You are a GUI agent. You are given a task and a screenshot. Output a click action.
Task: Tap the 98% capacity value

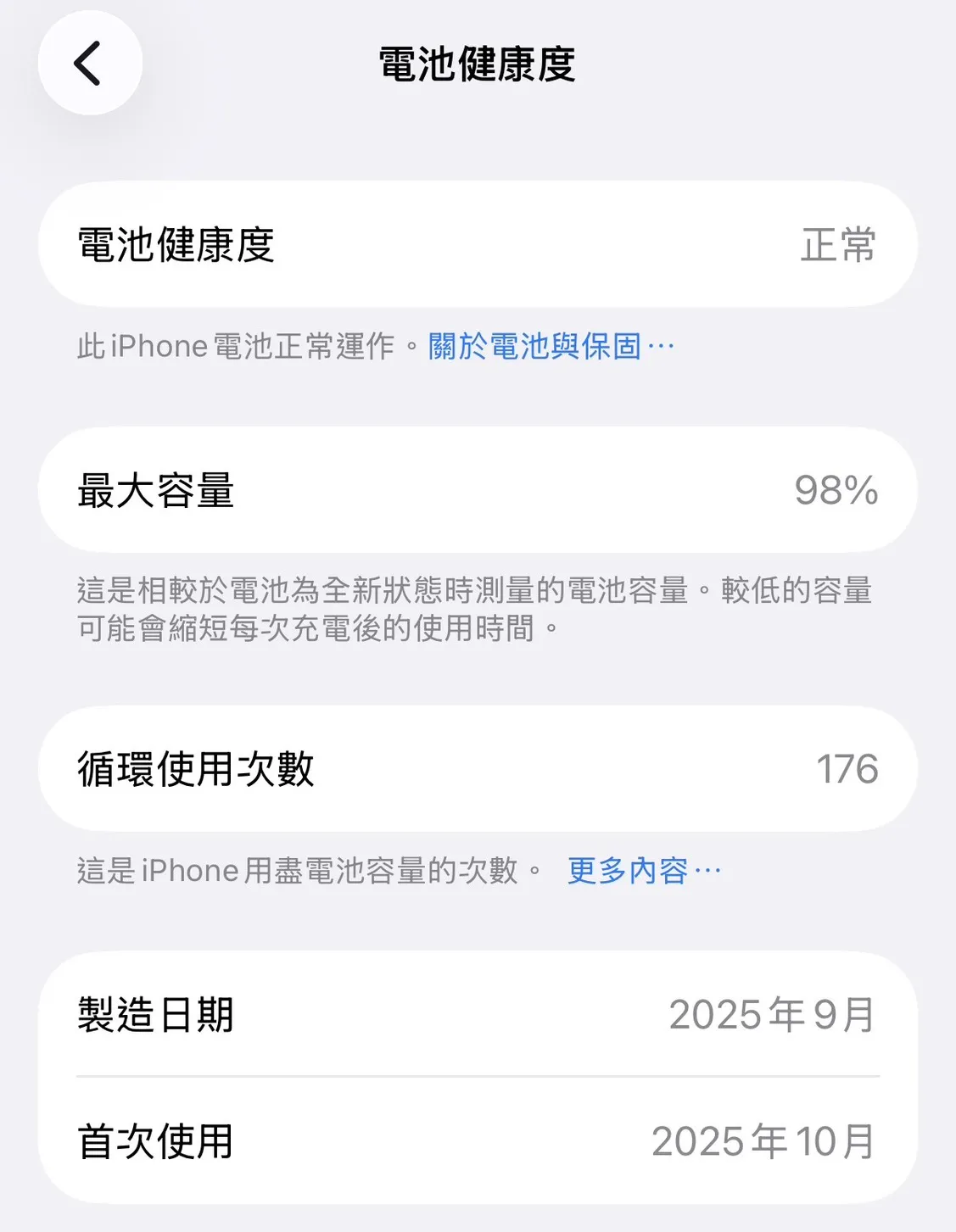[x=836, y=491]
